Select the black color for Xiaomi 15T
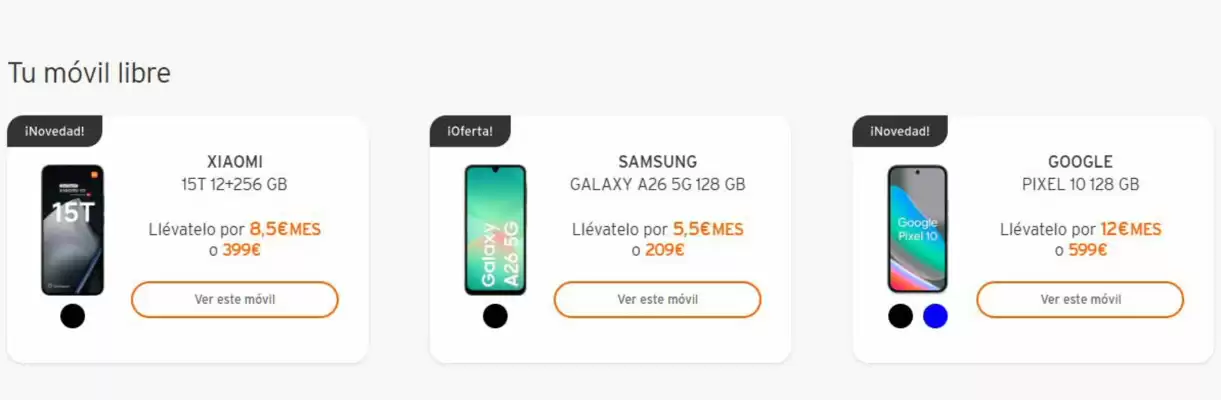Viewport: 1221px width, 400px height. [x=72, y=316]
